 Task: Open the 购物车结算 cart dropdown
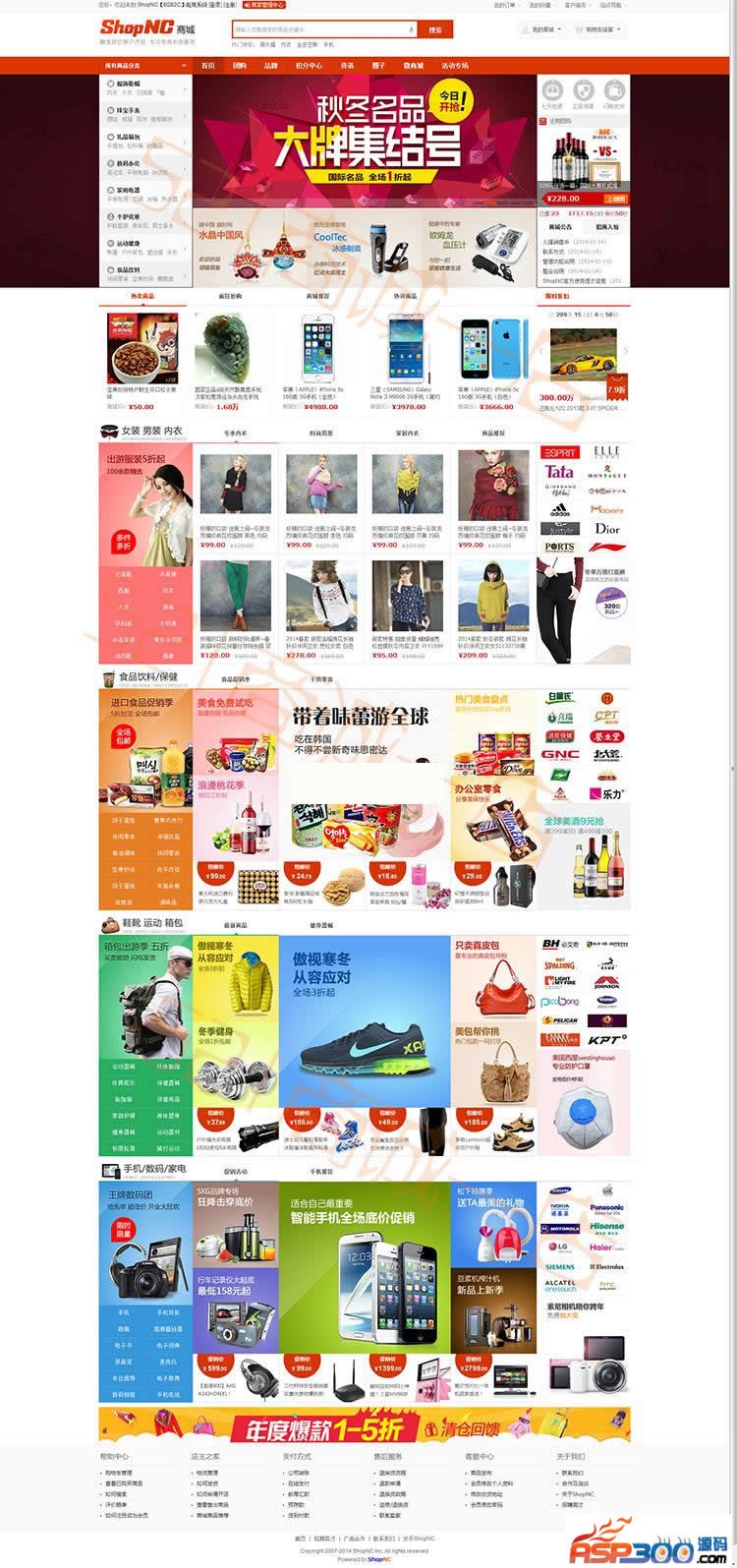tap(596, 30)
